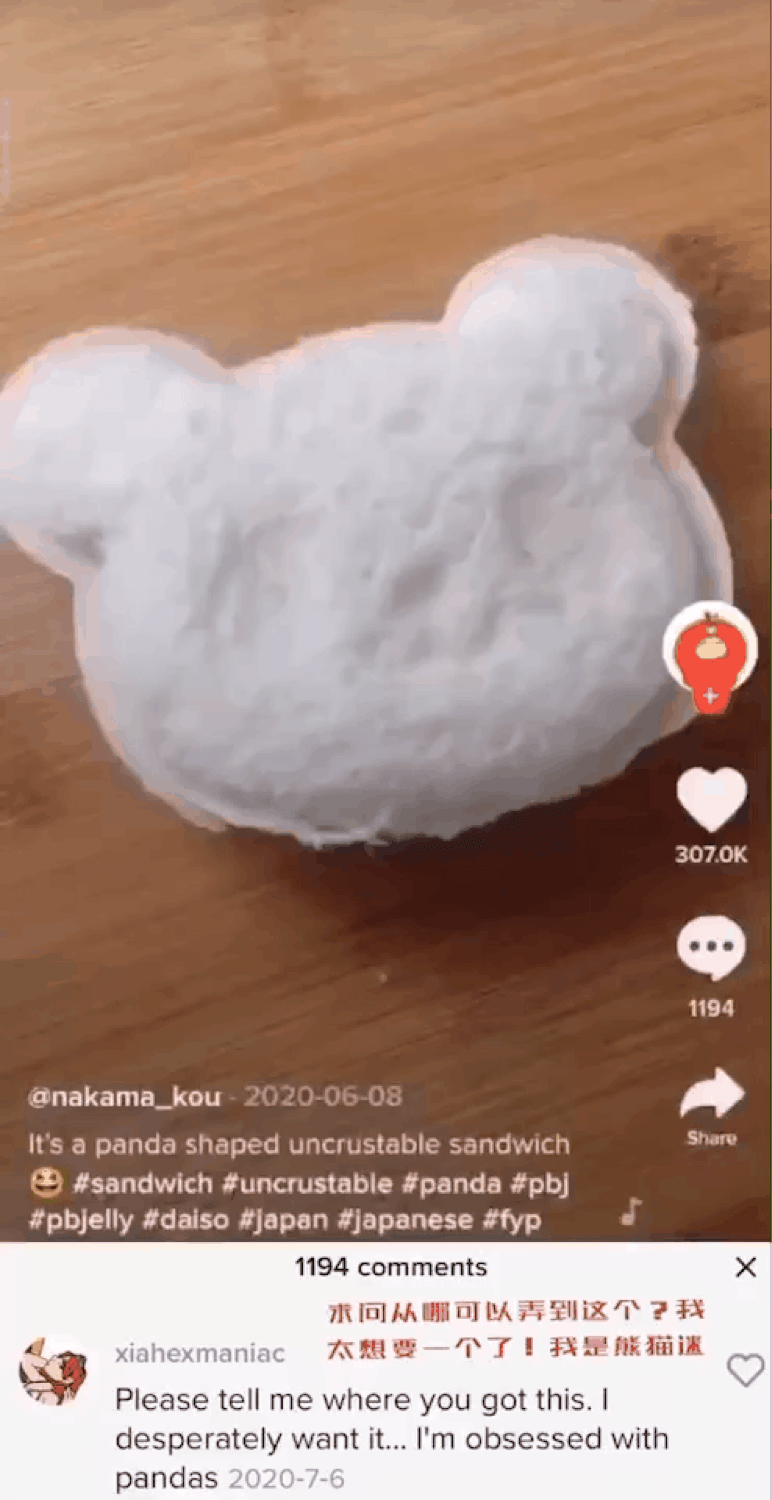Close the comments panel
This screenshot has width=772, height=1500.
(746, 1267)
